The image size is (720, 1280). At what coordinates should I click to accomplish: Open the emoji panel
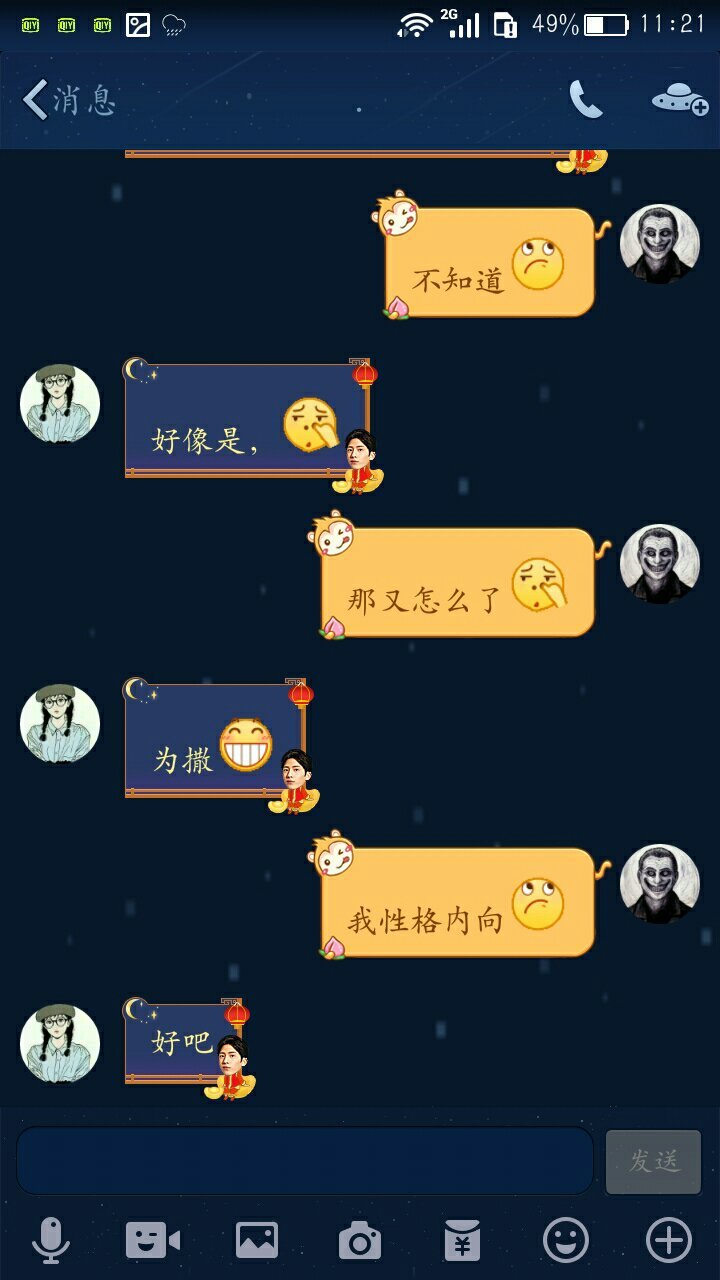click(565, 1241)
